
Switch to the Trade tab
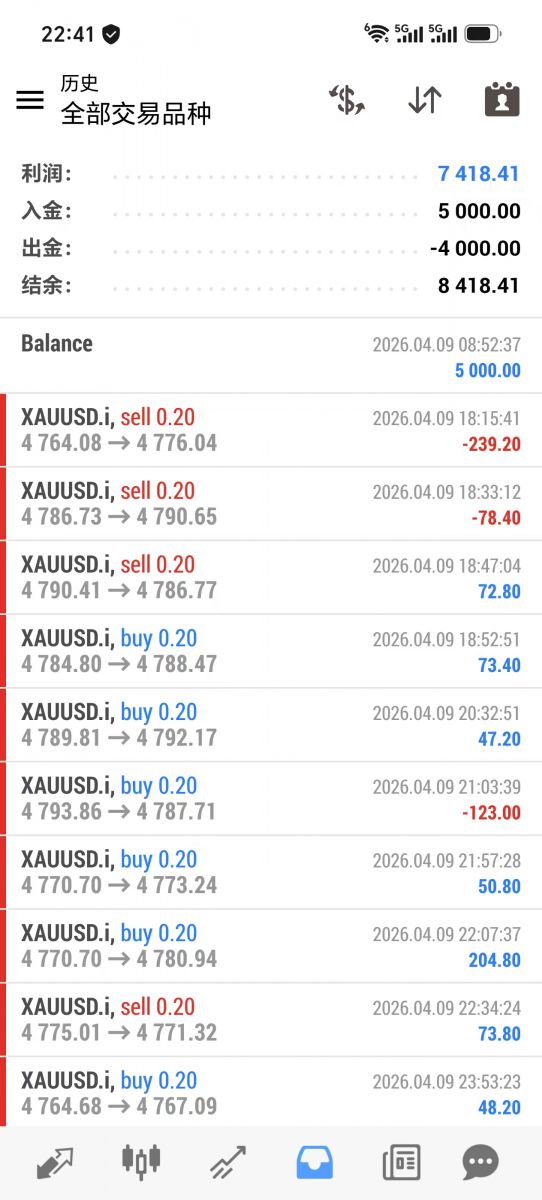tap(228, 1162)
